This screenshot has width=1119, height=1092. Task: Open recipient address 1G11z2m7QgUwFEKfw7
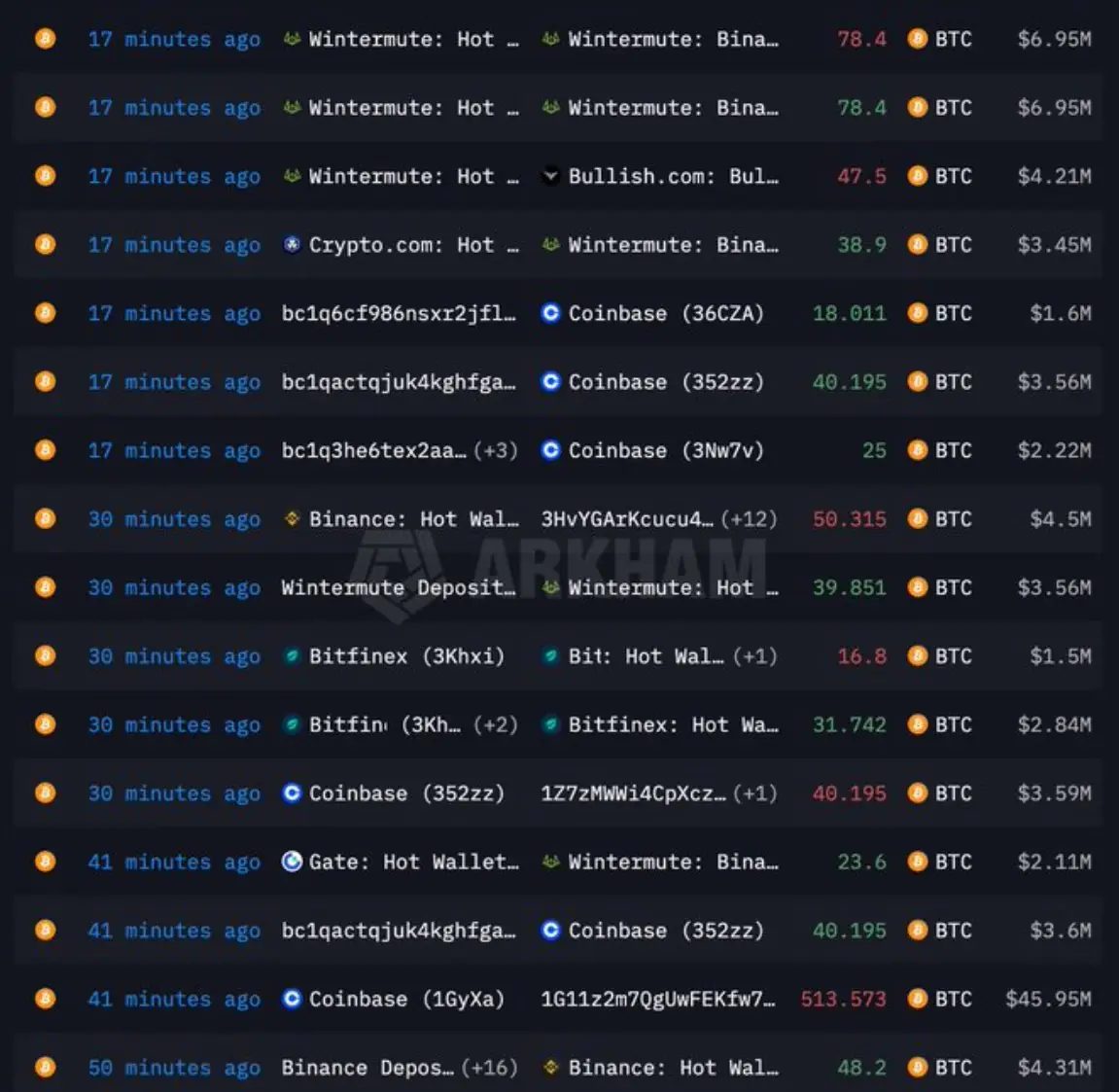click(657, 999)
